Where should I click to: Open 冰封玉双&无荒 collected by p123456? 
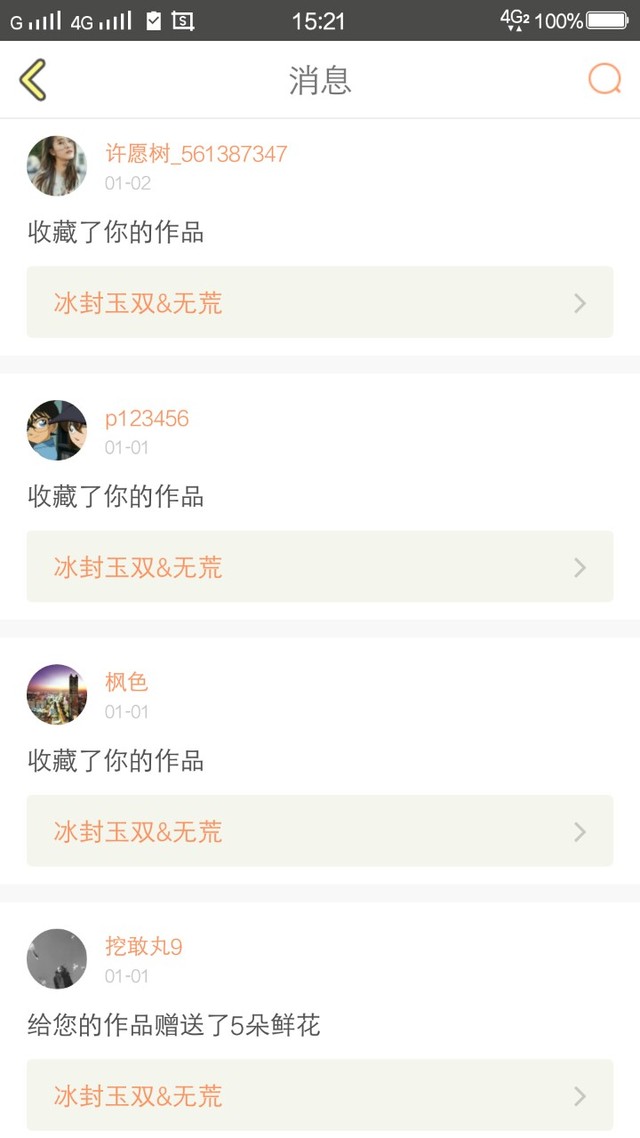(x=319, y=567)
